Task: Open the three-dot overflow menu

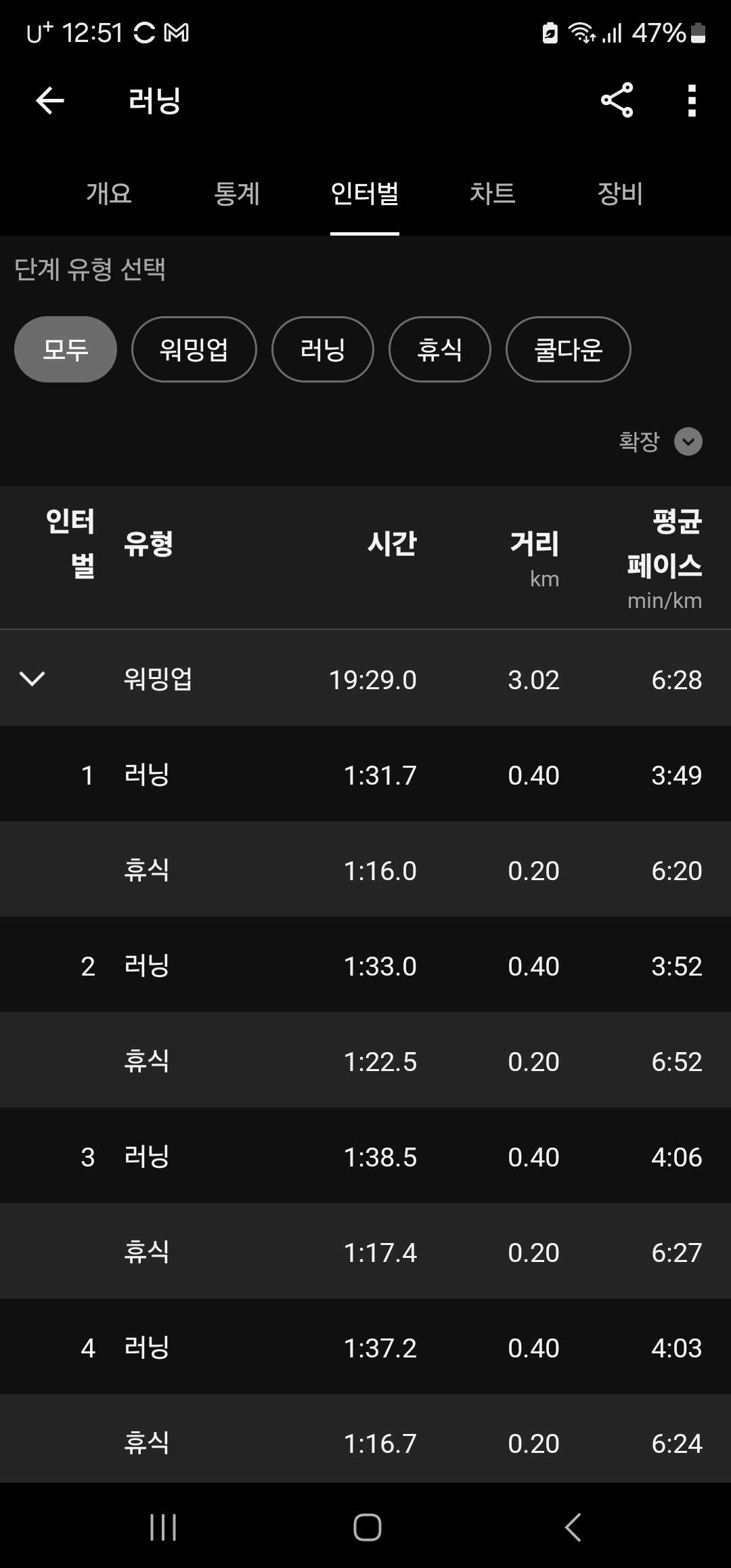Action: pos(691,100)
